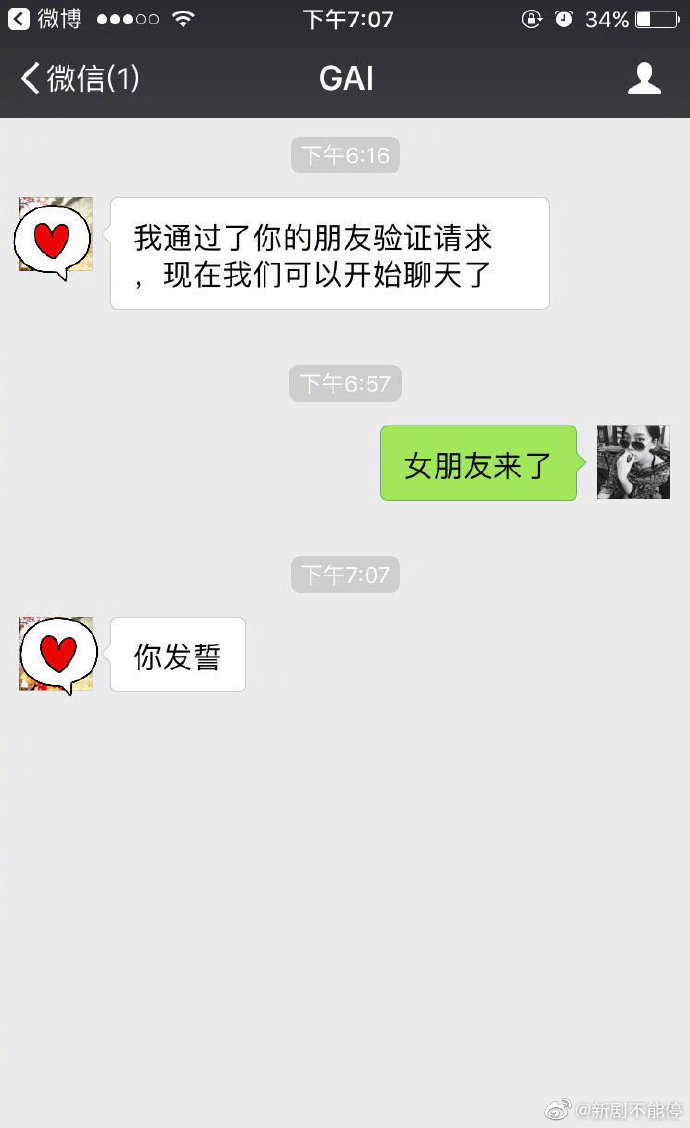The width and height of the screenshot is (690, 1128).
Task: Open chat details via the person icon
Action: pos(644,79)
